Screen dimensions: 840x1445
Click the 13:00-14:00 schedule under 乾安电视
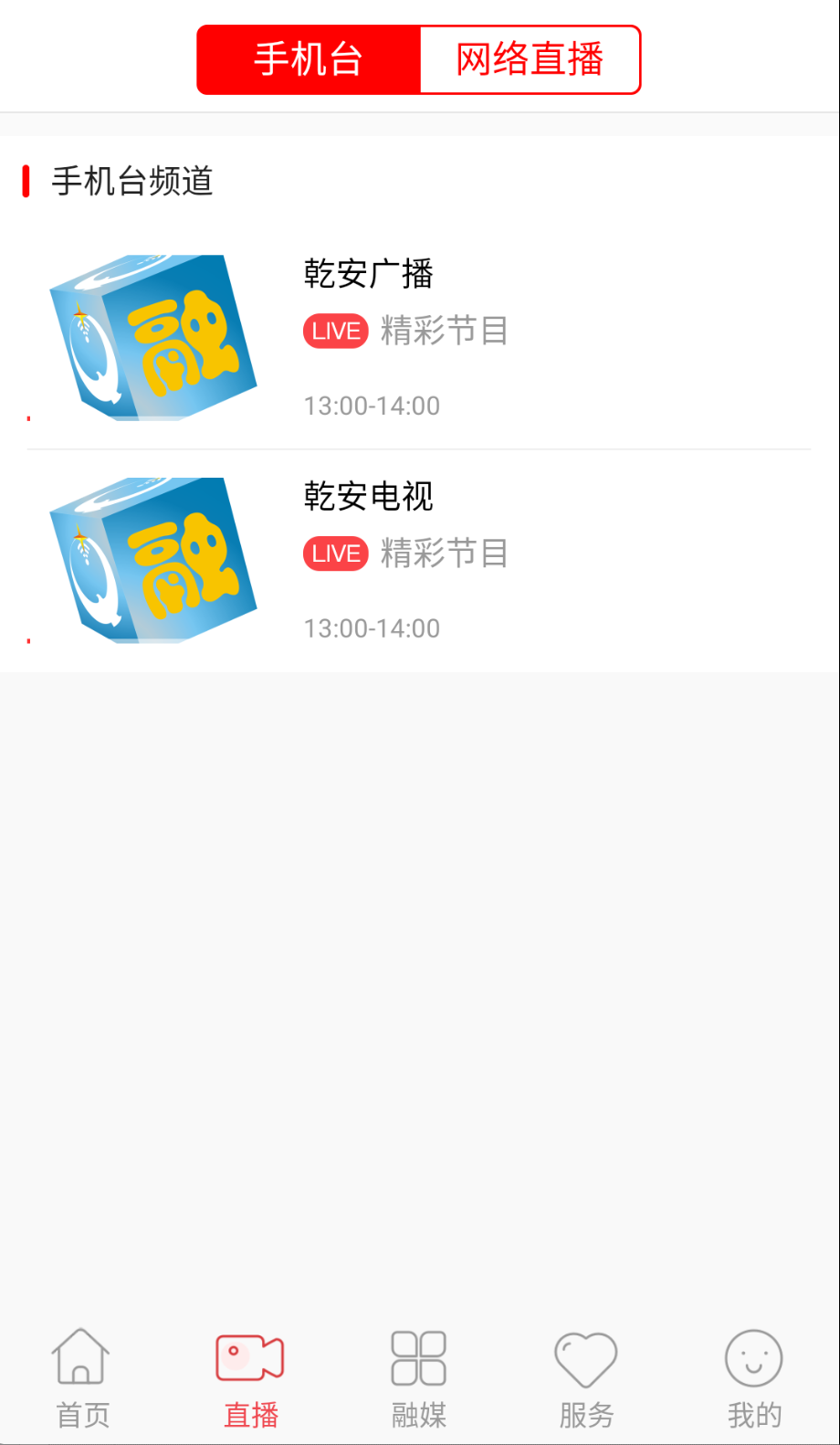pyautogui.click(x=371, y=628)
